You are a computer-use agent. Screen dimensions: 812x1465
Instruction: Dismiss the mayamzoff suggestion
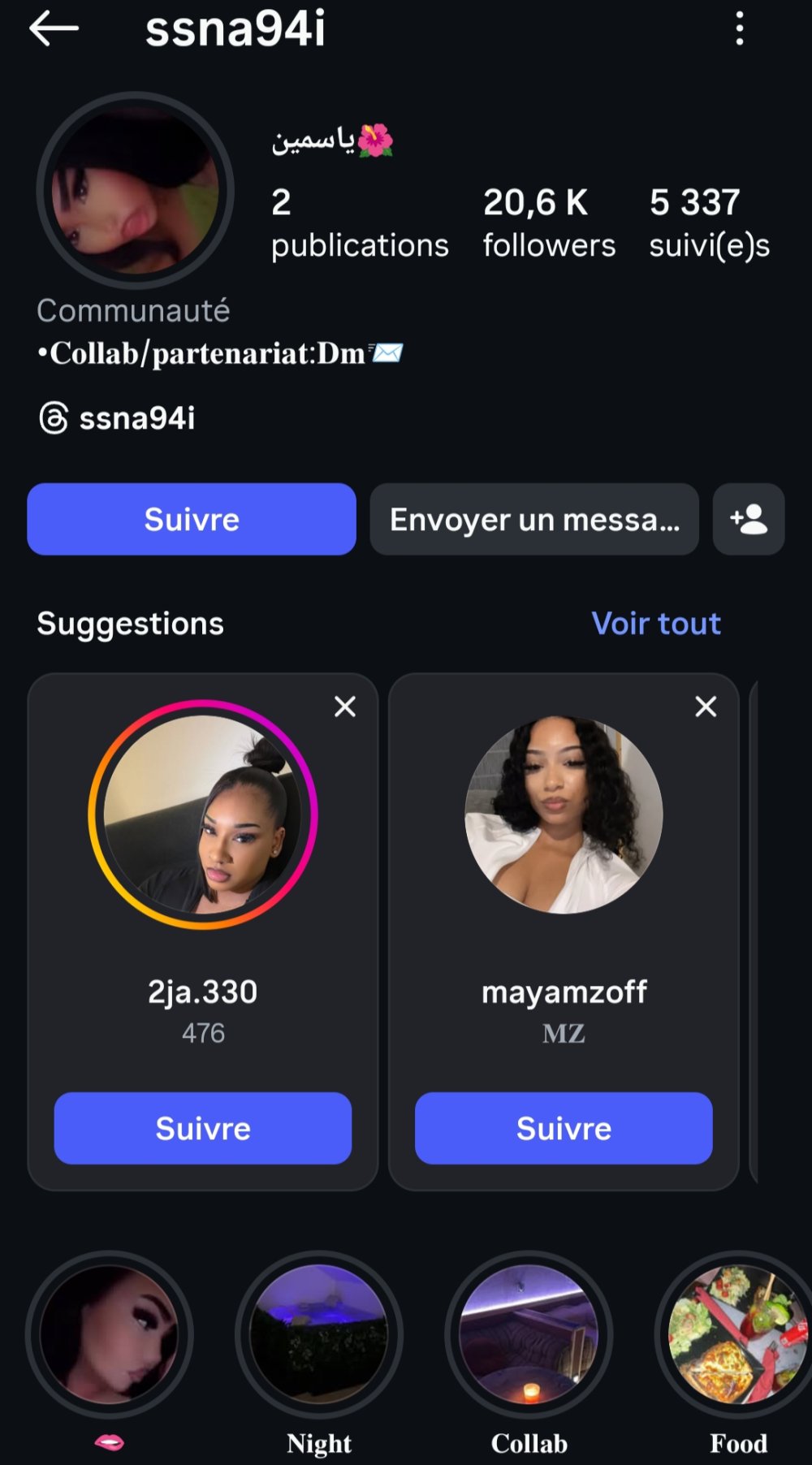click(706, 707)
